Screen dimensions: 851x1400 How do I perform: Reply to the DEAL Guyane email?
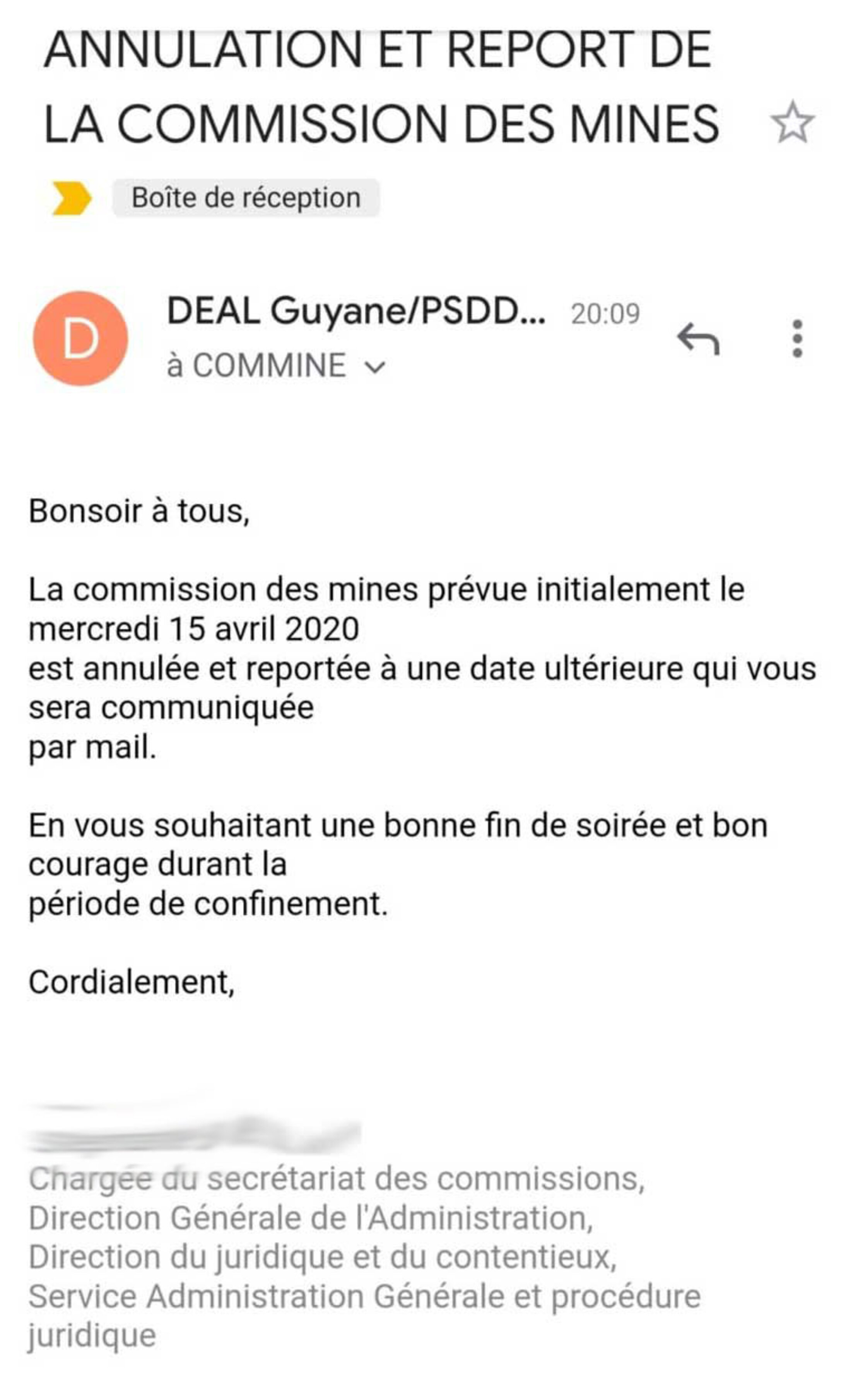[698, 339]
